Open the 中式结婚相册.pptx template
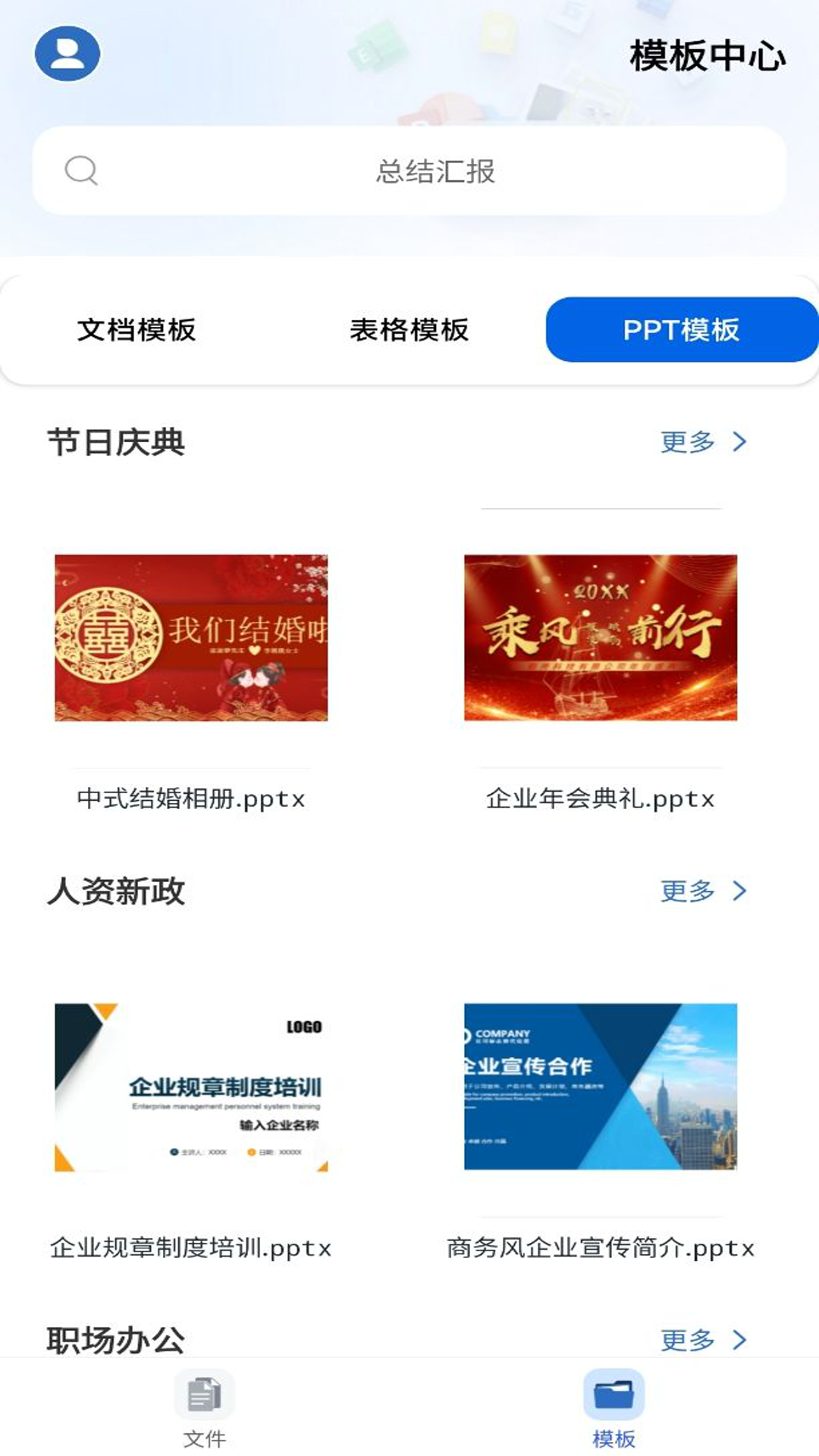This screenshot has width=819, height=1456. click(x=191, y=638)
